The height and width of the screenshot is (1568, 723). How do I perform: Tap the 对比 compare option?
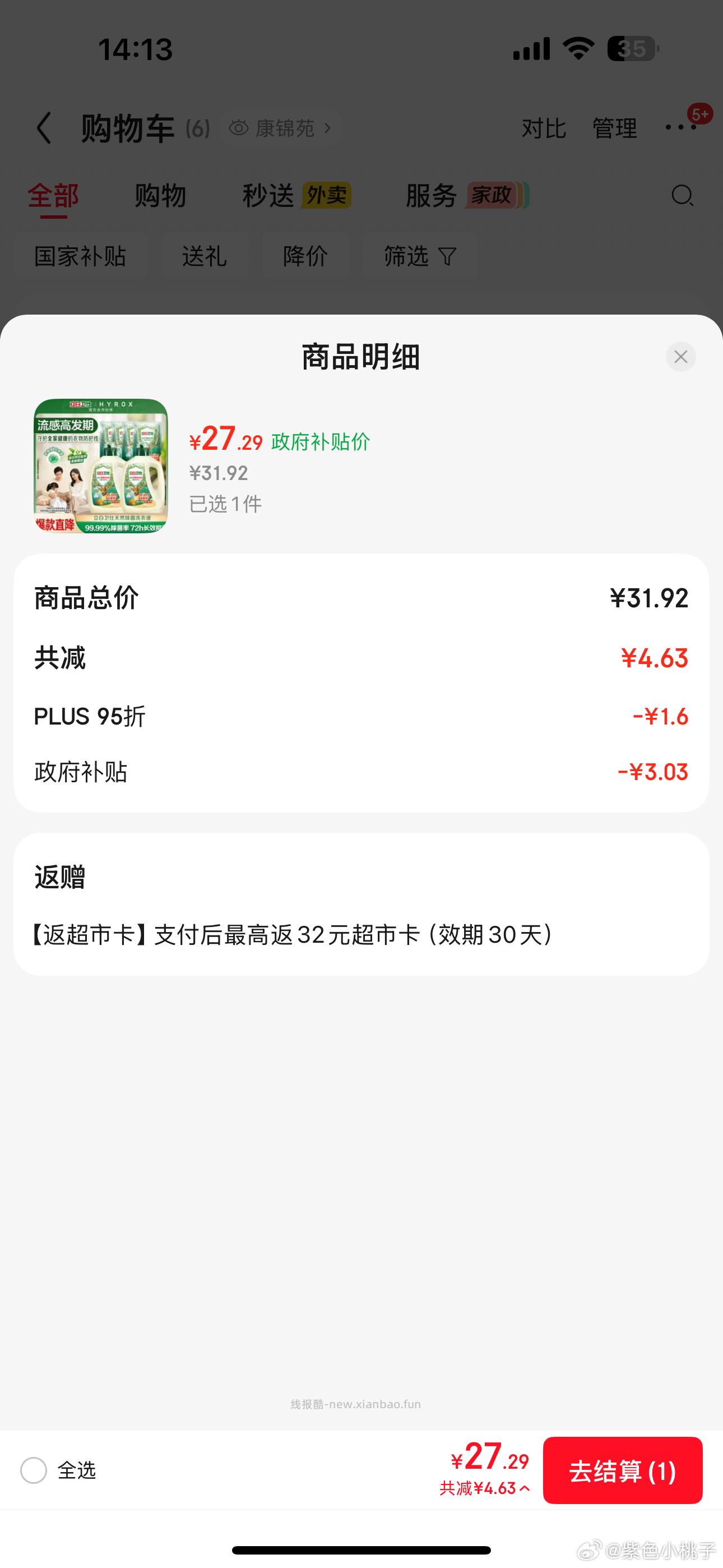544,129
